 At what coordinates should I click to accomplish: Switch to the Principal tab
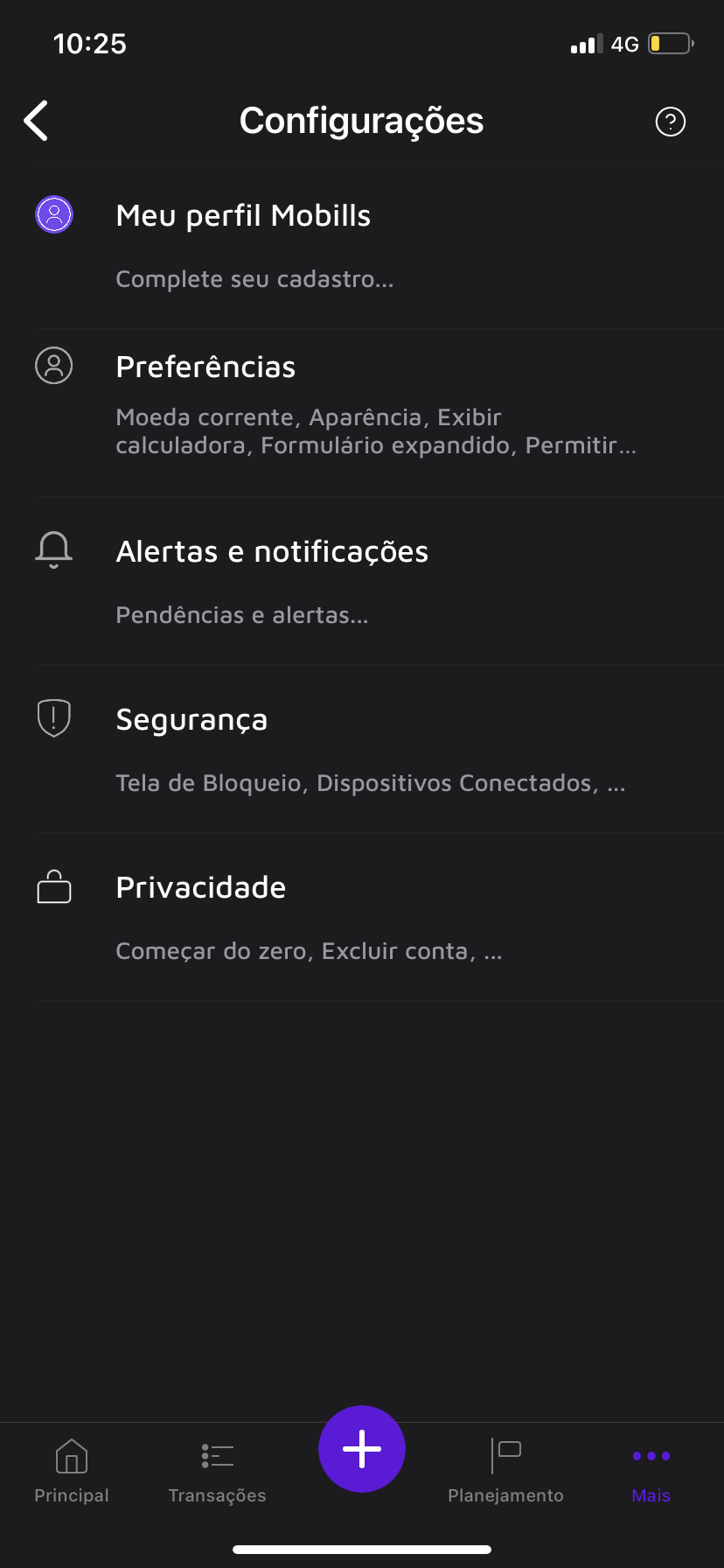coord(72,1470)
